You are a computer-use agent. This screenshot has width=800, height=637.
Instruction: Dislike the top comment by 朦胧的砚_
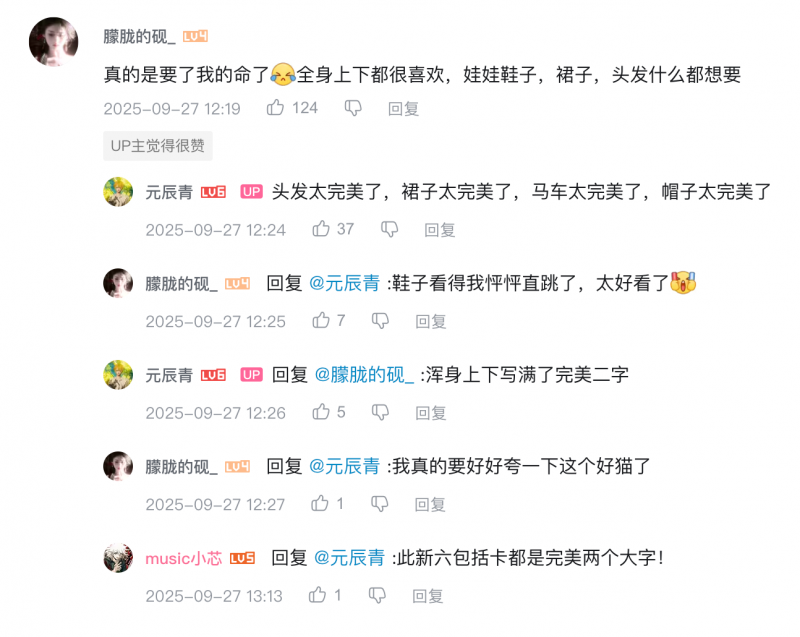click(x=353, y=108)
